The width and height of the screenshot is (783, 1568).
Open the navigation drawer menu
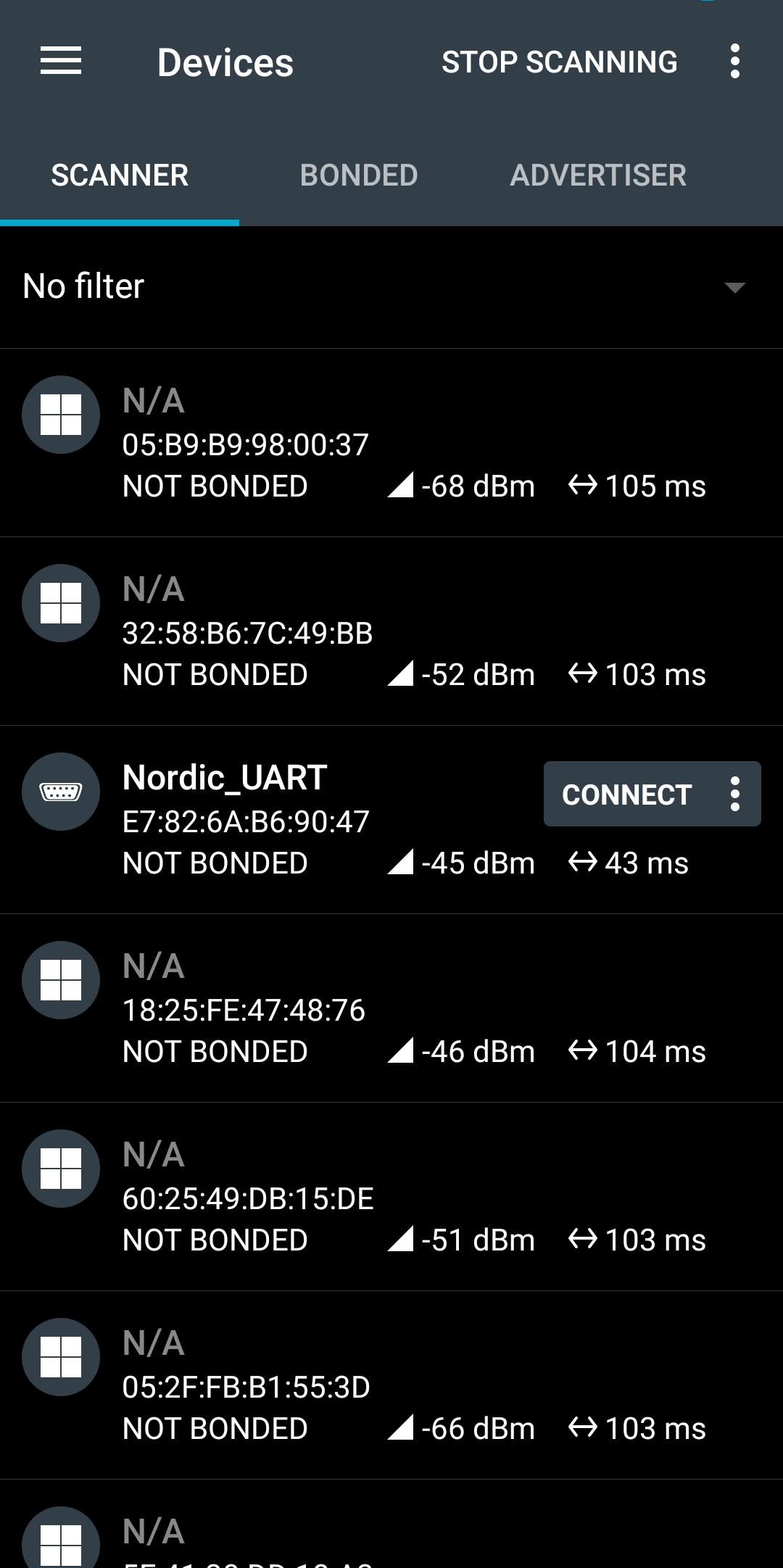(x=61, y=61)
